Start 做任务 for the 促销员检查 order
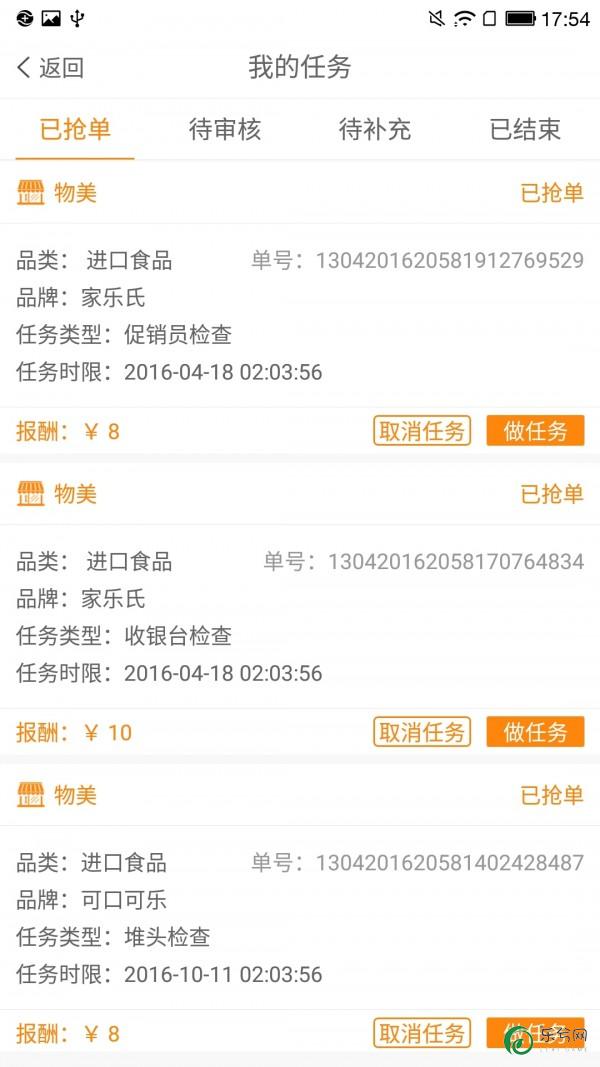Viewport: 600px width, 1067px height. click(x=535, y=431)
